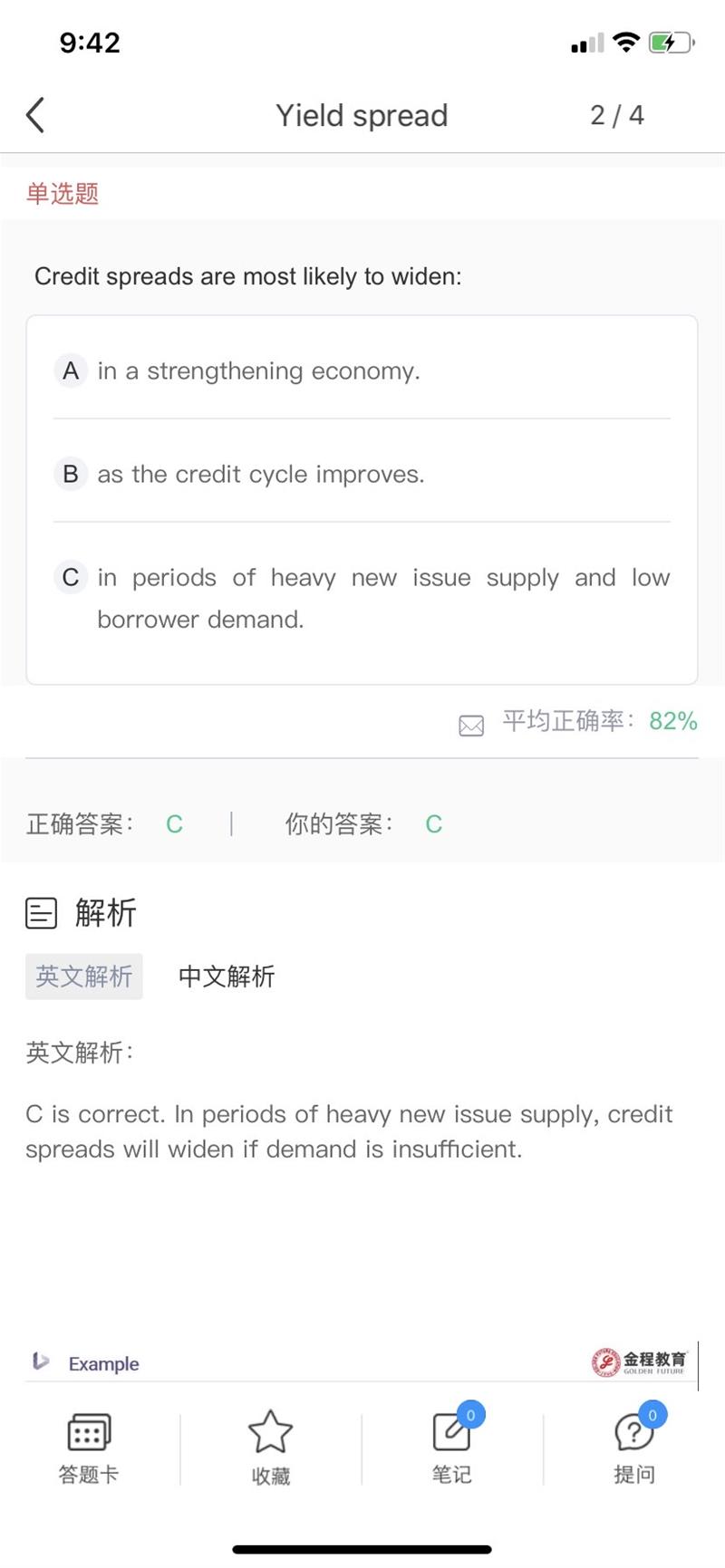Switch to the 中文解析 tab

pyautogui.click(x=227, y=976)
